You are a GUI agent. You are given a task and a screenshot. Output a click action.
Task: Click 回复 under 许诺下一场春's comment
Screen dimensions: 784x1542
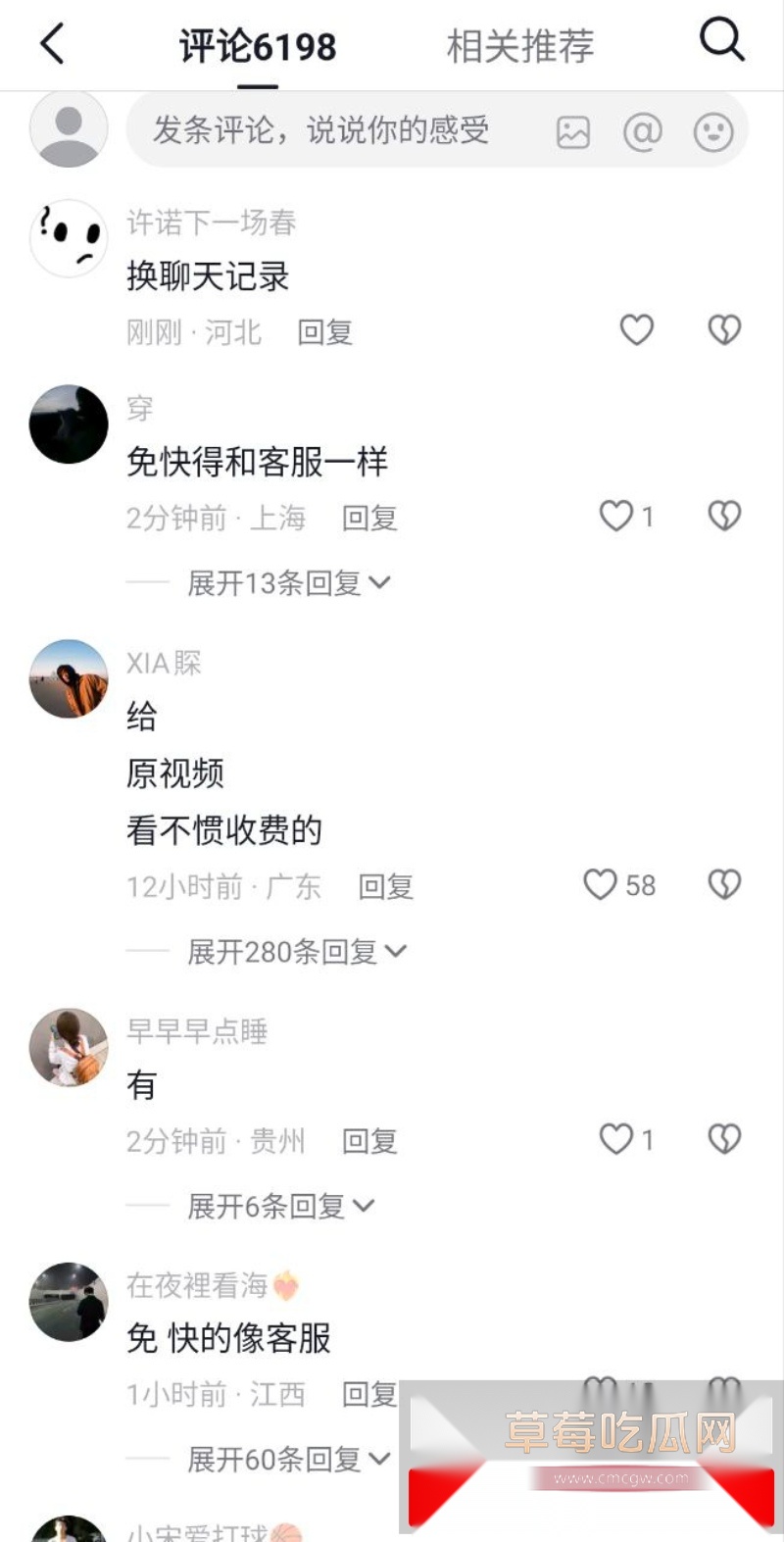[x=326, y=332]
